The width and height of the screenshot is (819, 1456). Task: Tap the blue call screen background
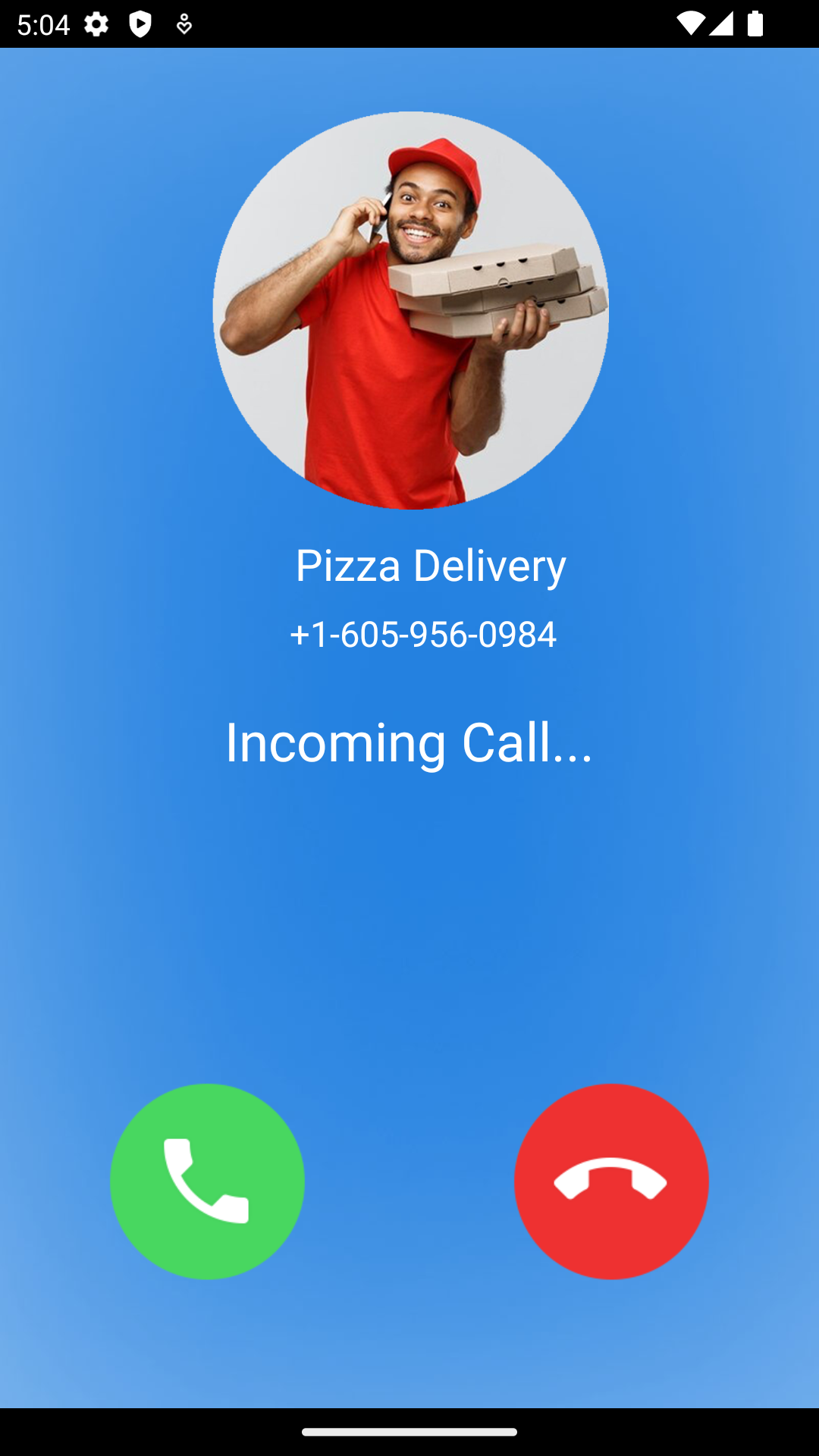409,925
